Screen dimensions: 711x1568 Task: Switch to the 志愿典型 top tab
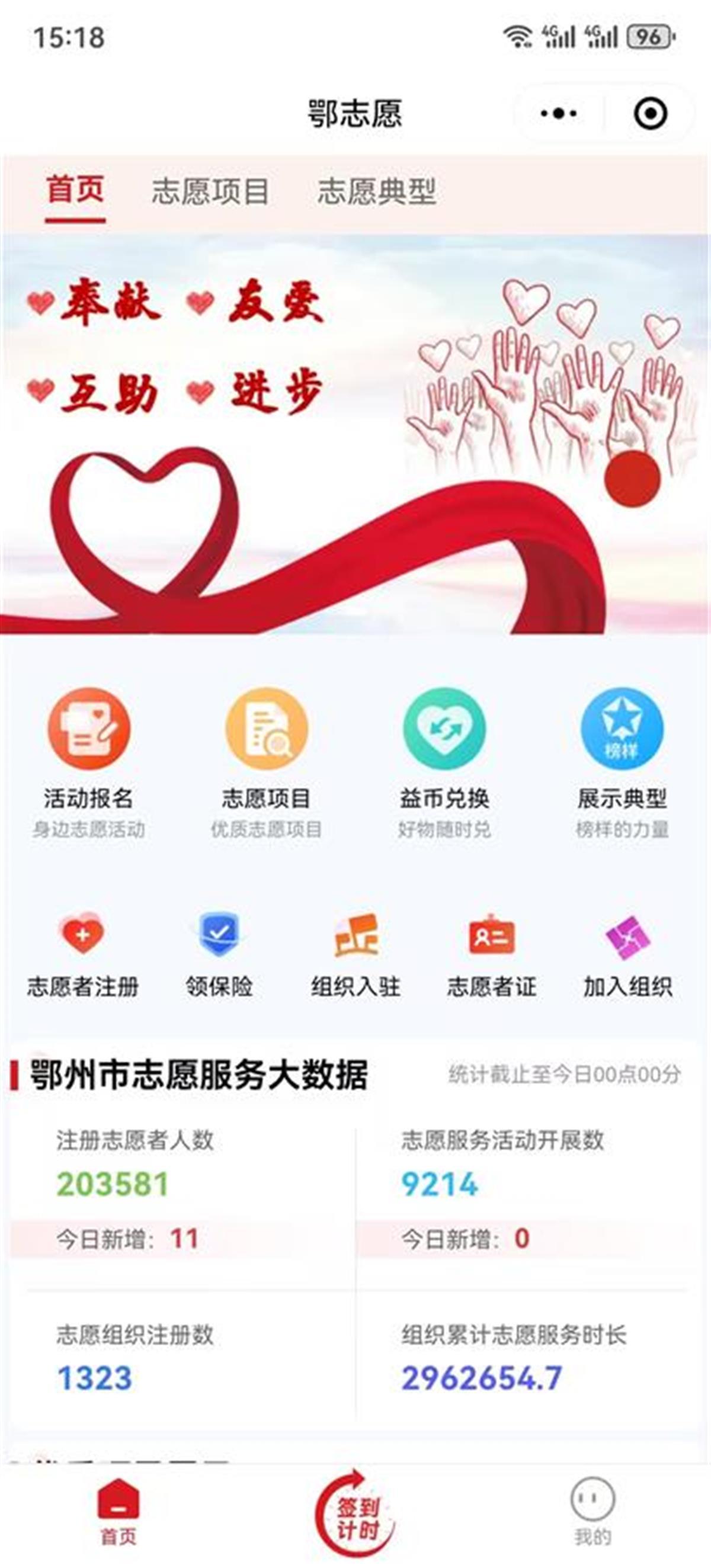(377, 191)
